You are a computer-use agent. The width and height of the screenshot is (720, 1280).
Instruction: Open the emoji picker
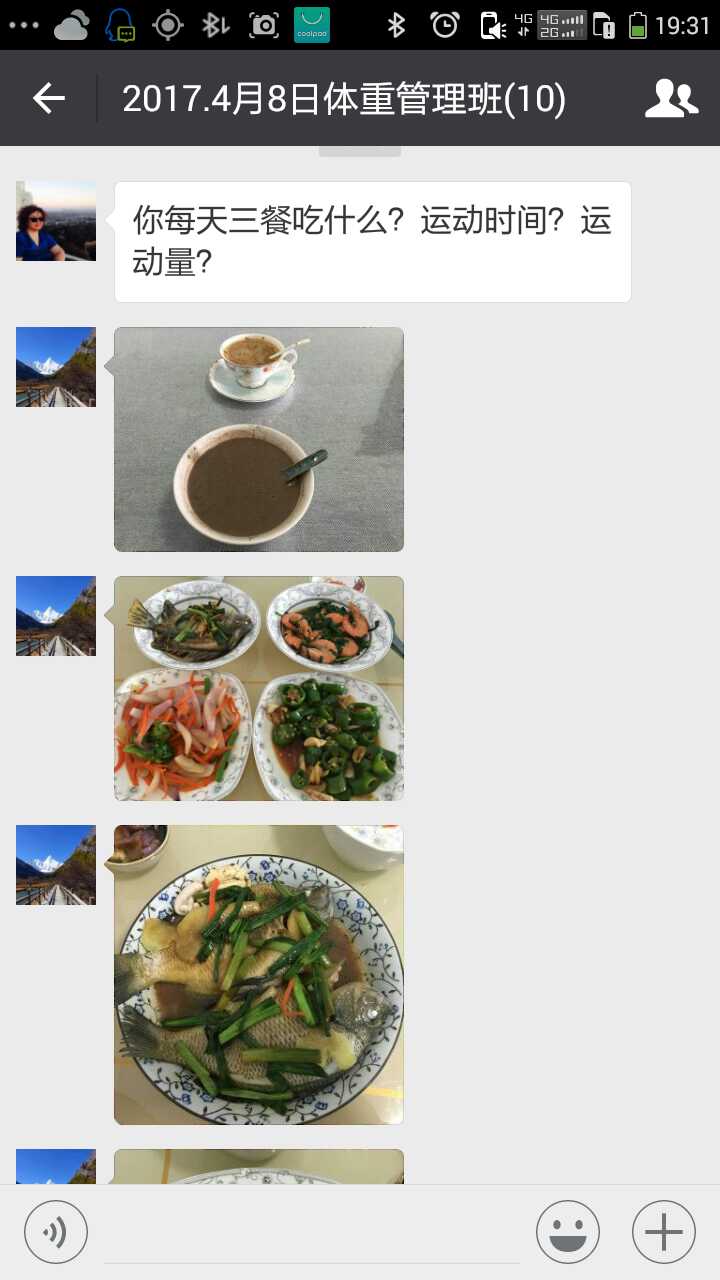pos(568,1232)
